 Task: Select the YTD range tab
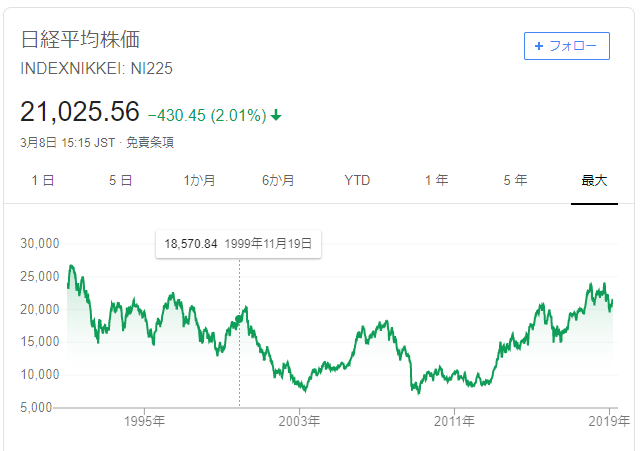(x=357, y=181)
